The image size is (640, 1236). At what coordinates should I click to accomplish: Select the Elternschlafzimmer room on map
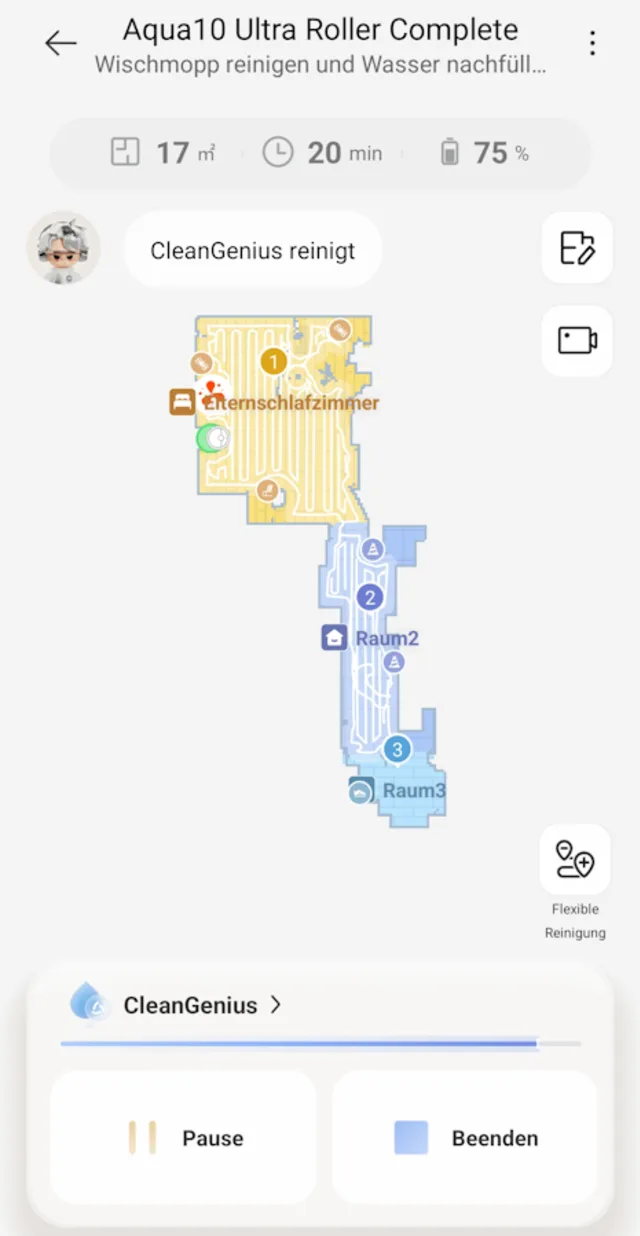point(290,404)
